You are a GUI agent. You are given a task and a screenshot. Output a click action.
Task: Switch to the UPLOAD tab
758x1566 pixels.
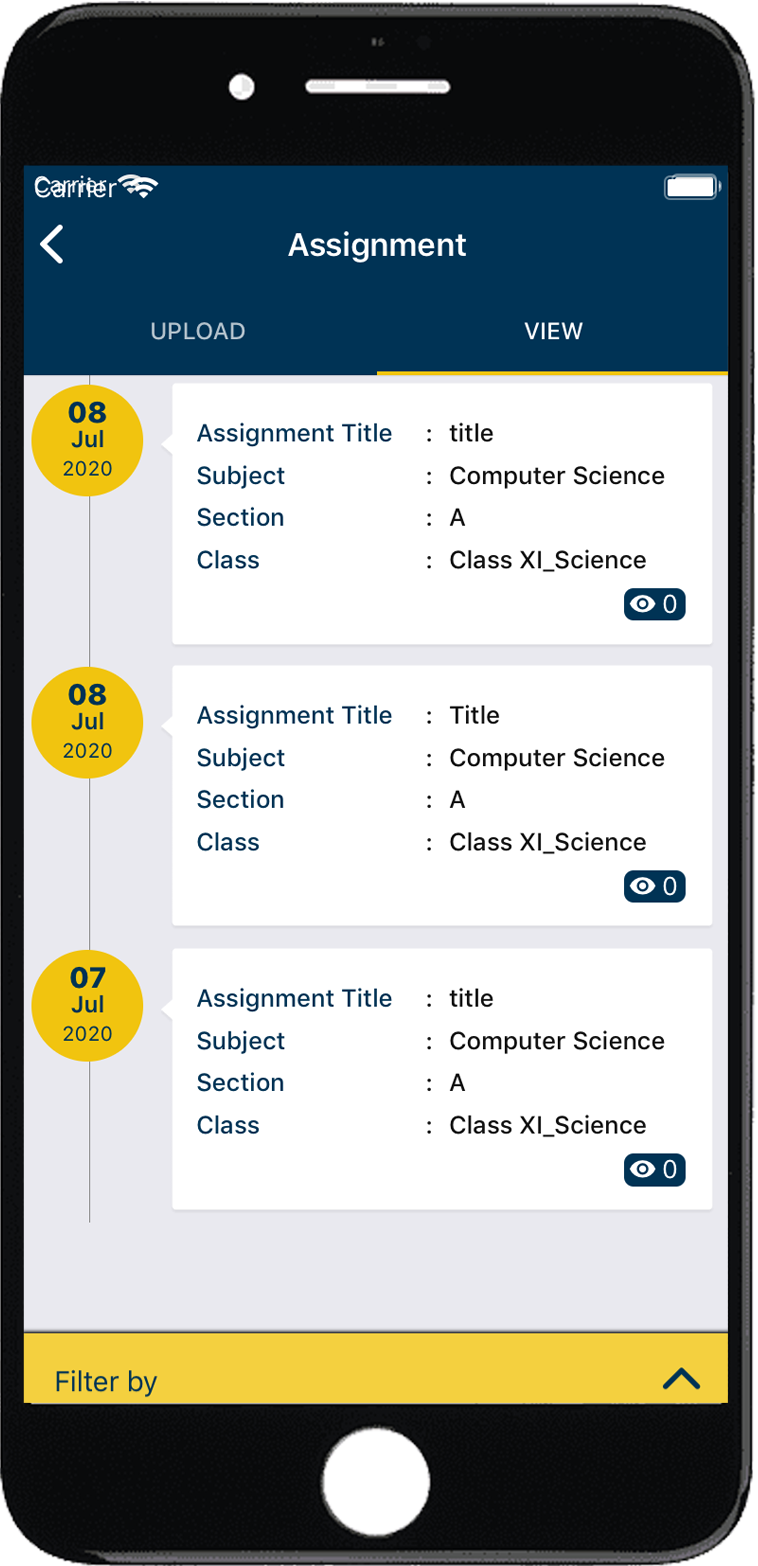pos(197,331)
